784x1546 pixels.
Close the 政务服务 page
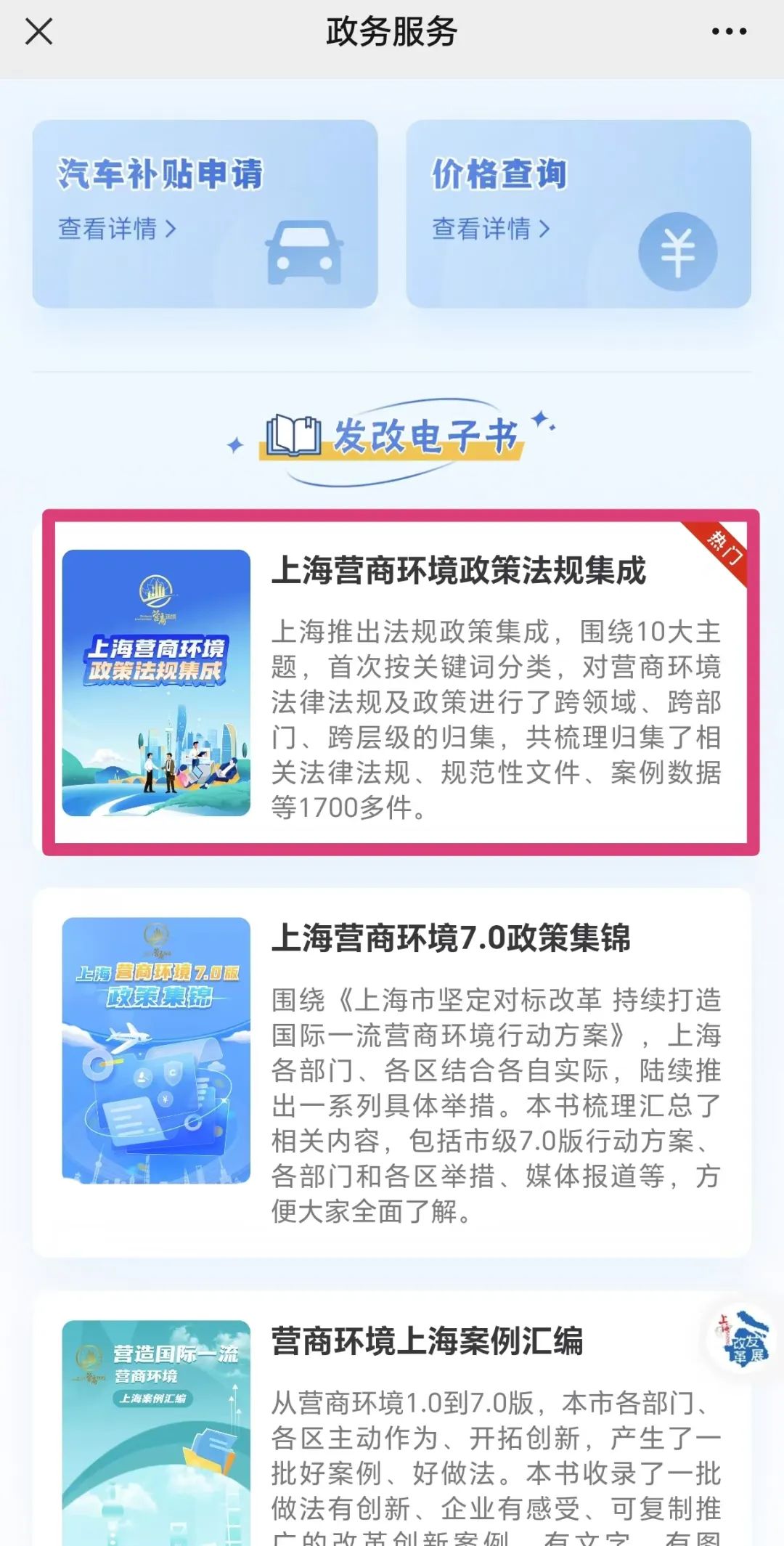[x=38, y=32]
